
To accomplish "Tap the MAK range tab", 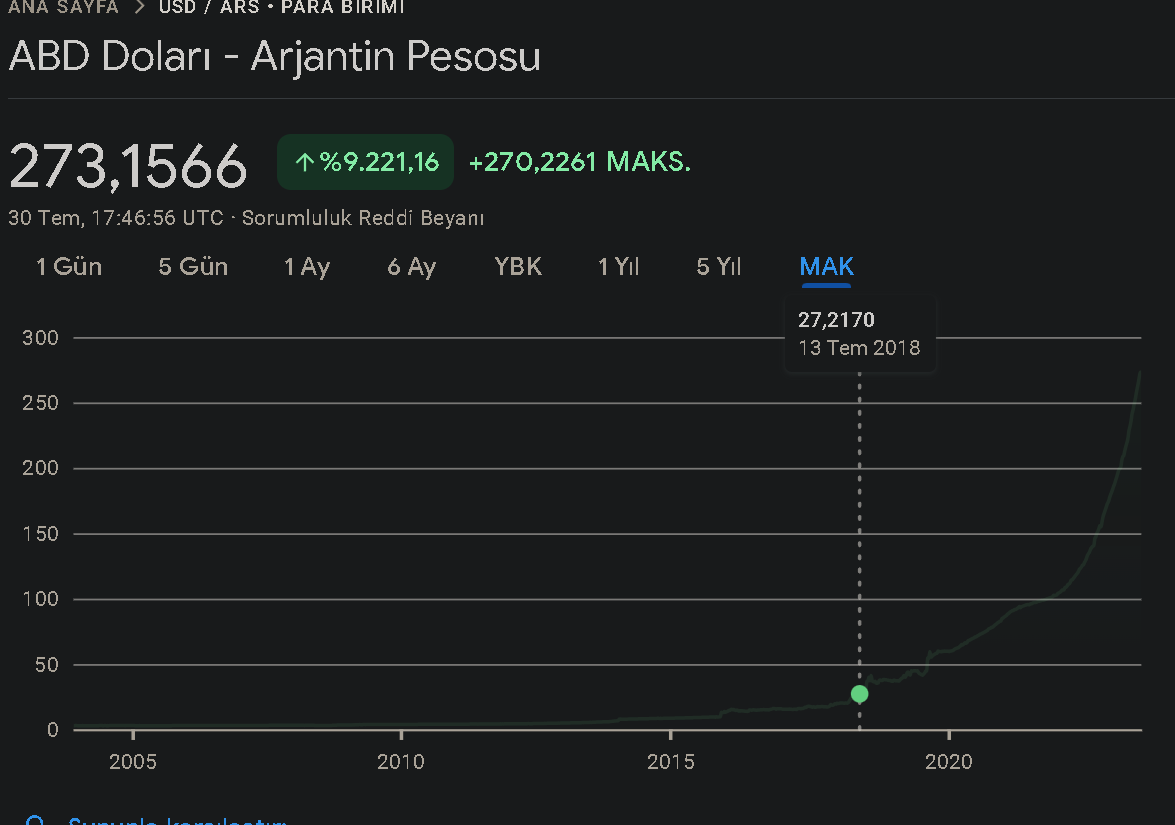I will [827, 267].
